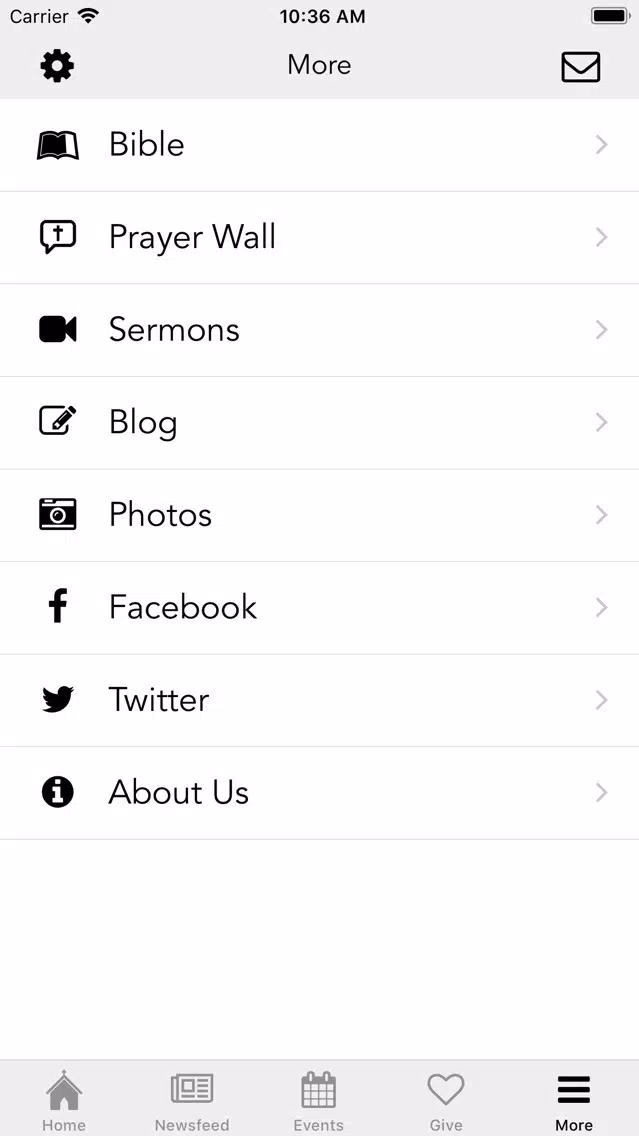This screenshot has width=639, height=1136.
Task: Open About Us
Action: point(320,793)
